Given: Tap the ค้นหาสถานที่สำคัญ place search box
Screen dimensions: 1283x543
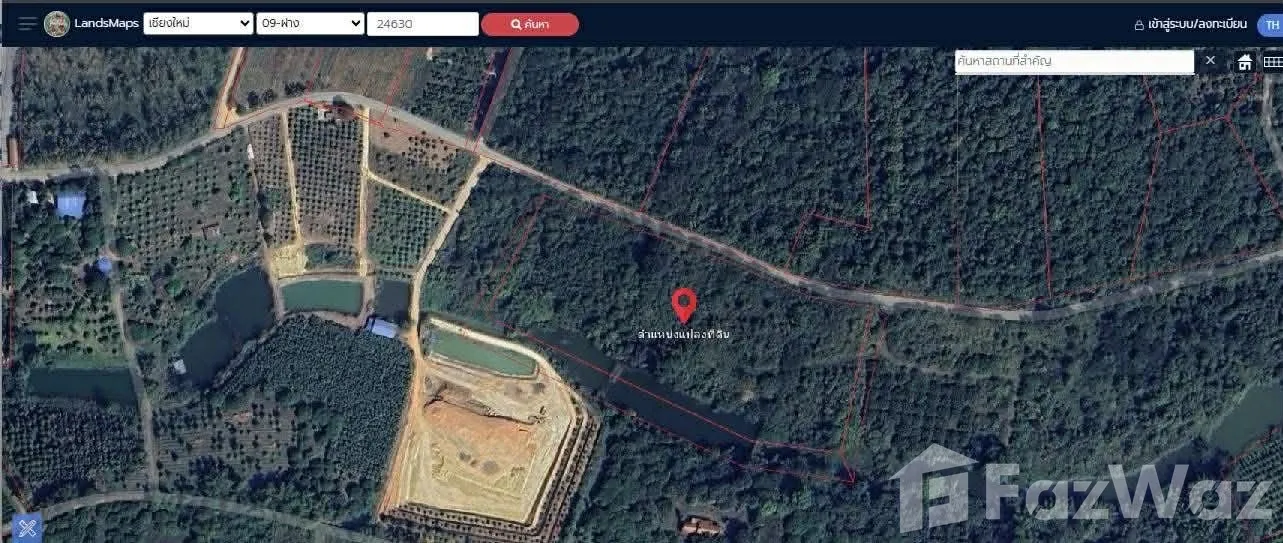Looking at the screenshot, I should coord(1073,61).
